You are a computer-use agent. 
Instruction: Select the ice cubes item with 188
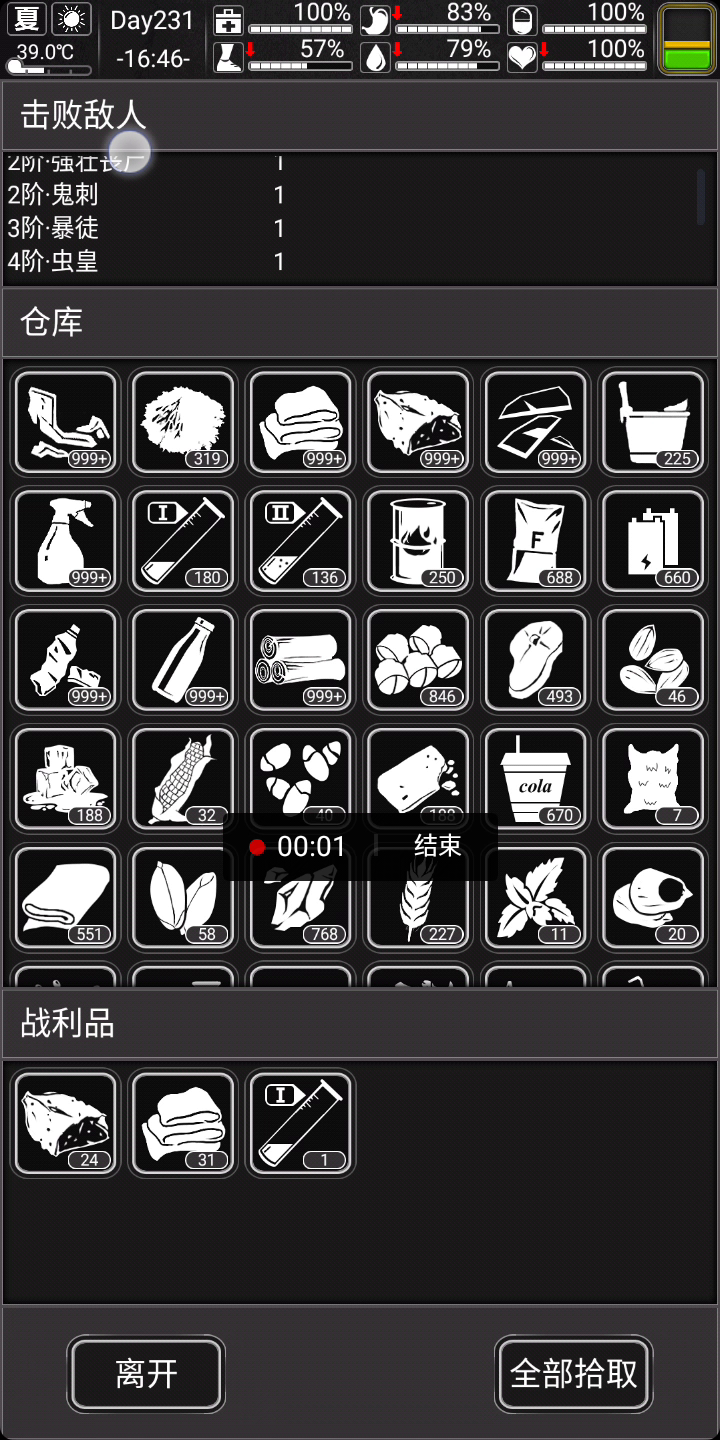(65, 778)
